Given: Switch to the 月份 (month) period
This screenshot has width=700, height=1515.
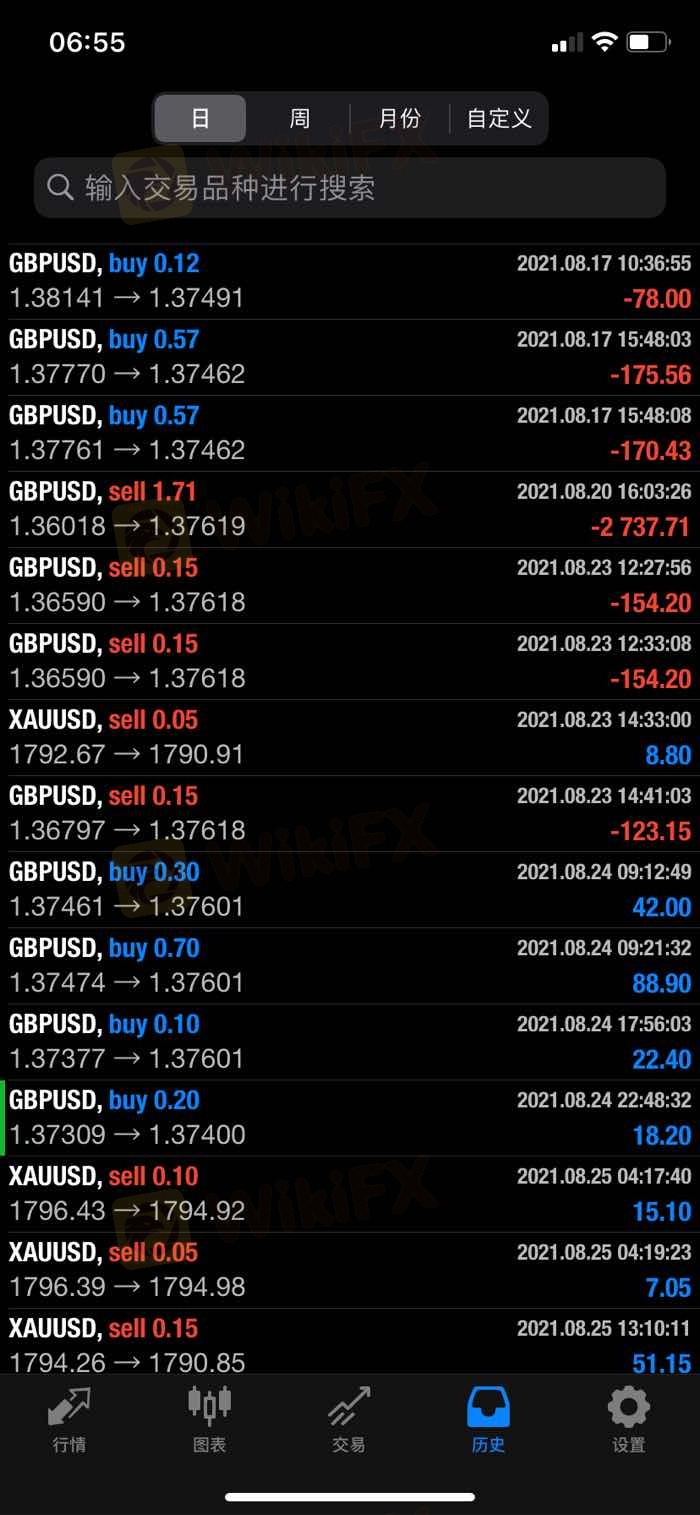Looking at the screenshot, I should (399, 119).
